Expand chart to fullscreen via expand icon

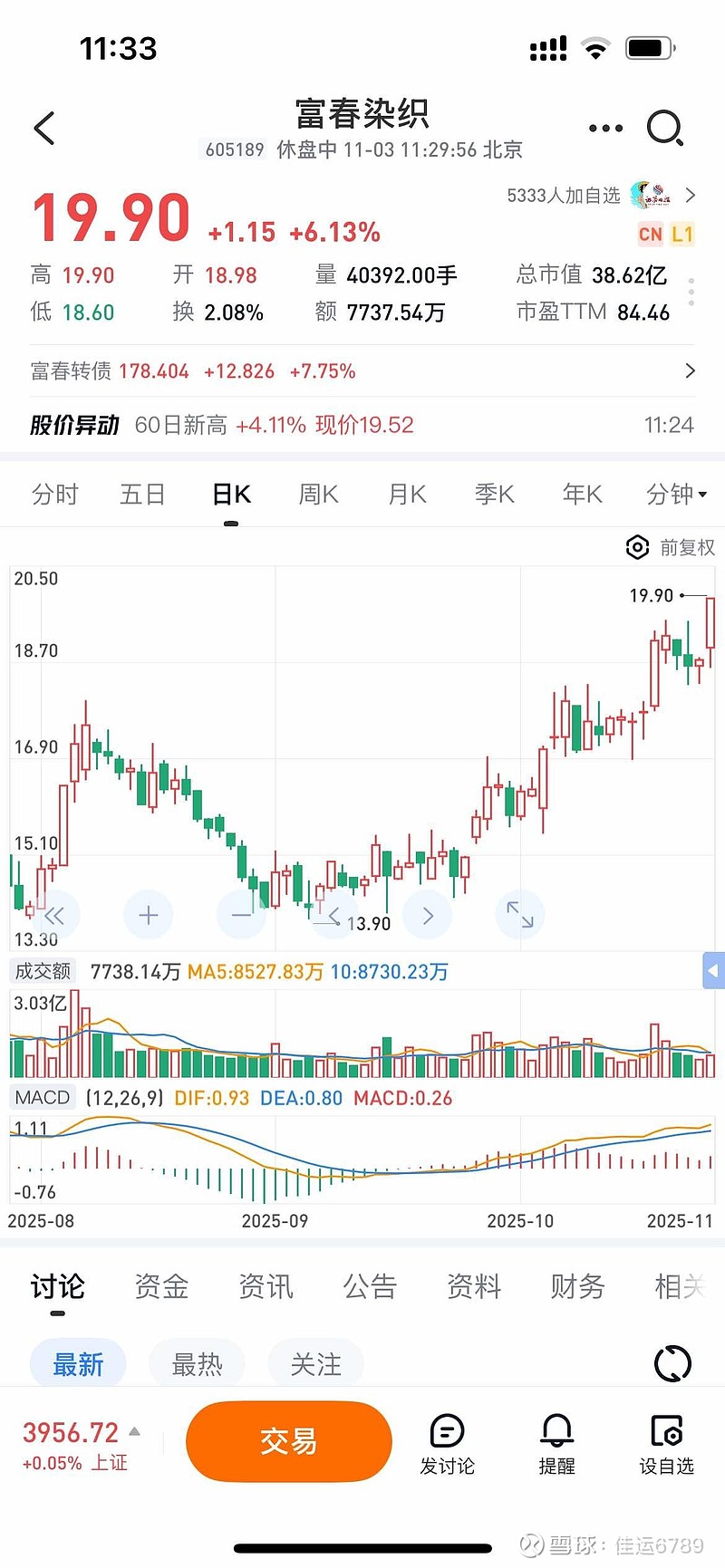519,915
